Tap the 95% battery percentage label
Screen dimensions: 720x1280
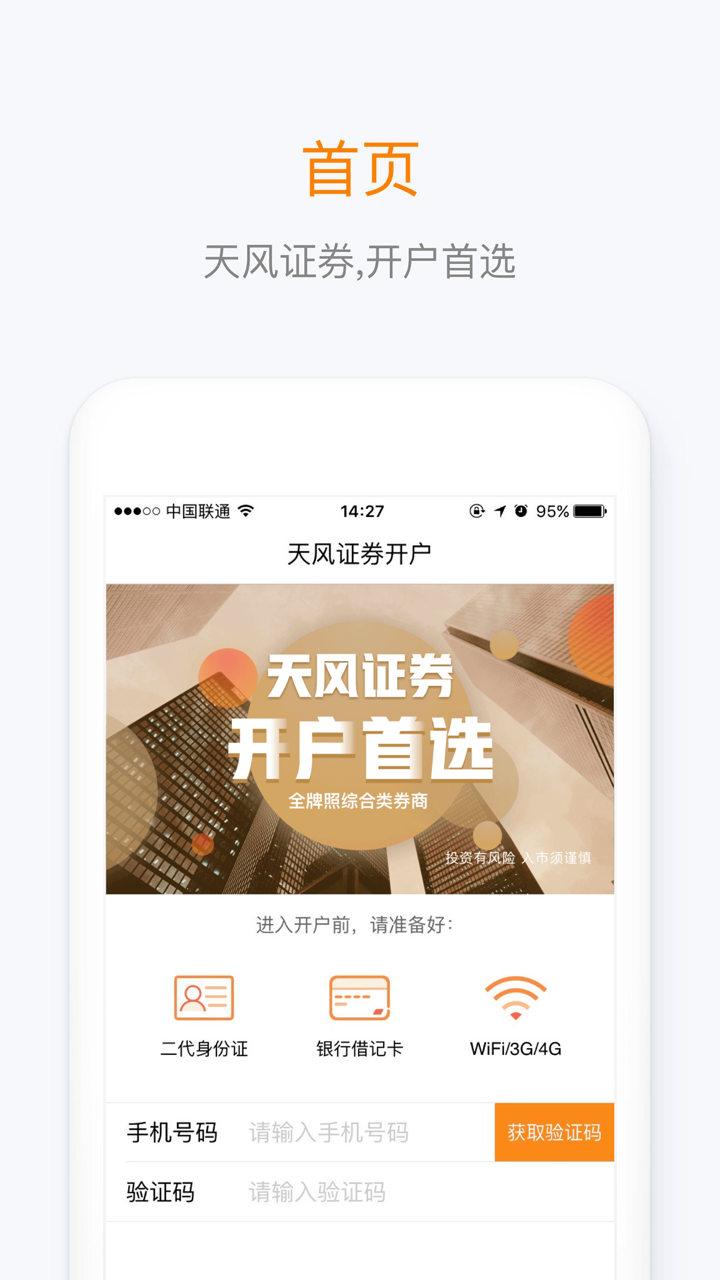click(552, 510)
